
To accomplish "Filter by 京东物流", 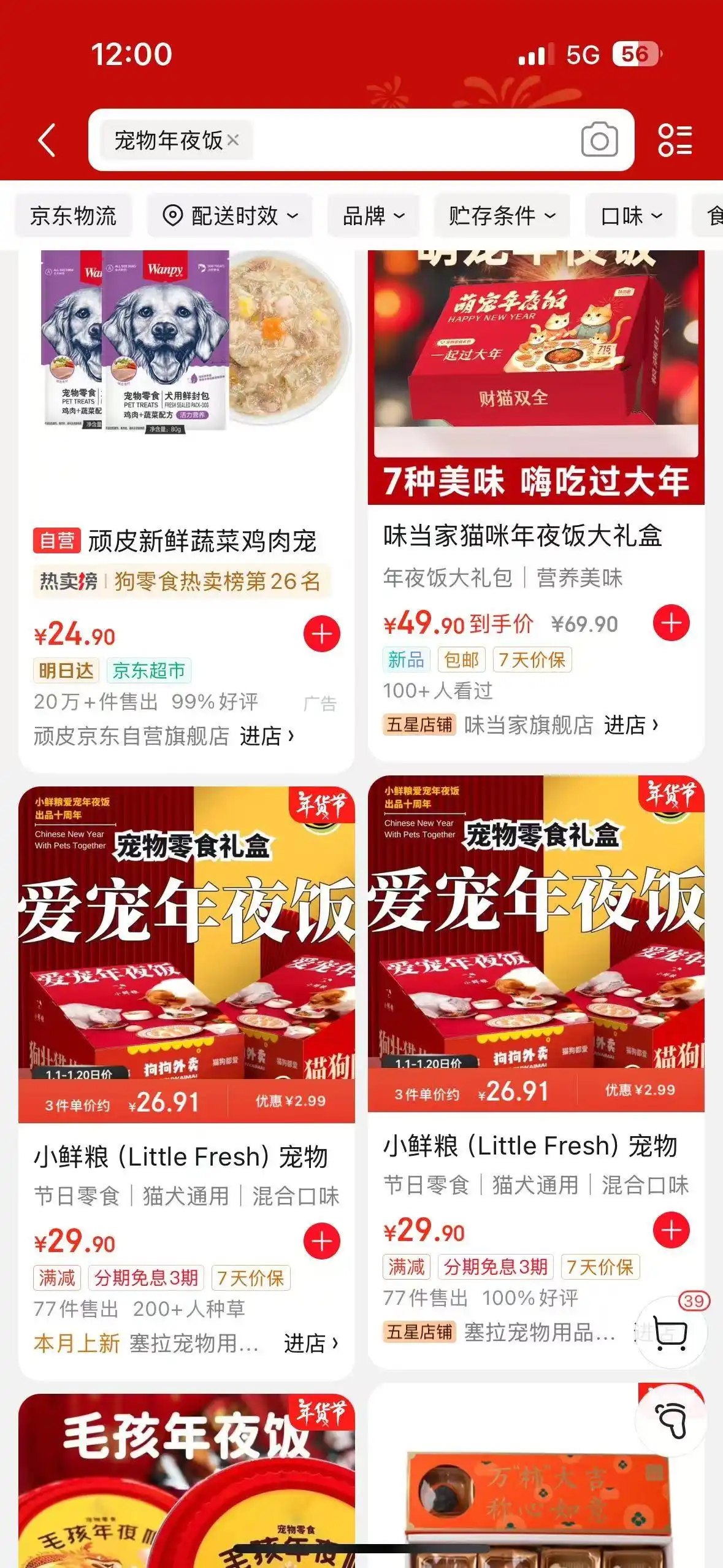I will (x=74, y=216).
